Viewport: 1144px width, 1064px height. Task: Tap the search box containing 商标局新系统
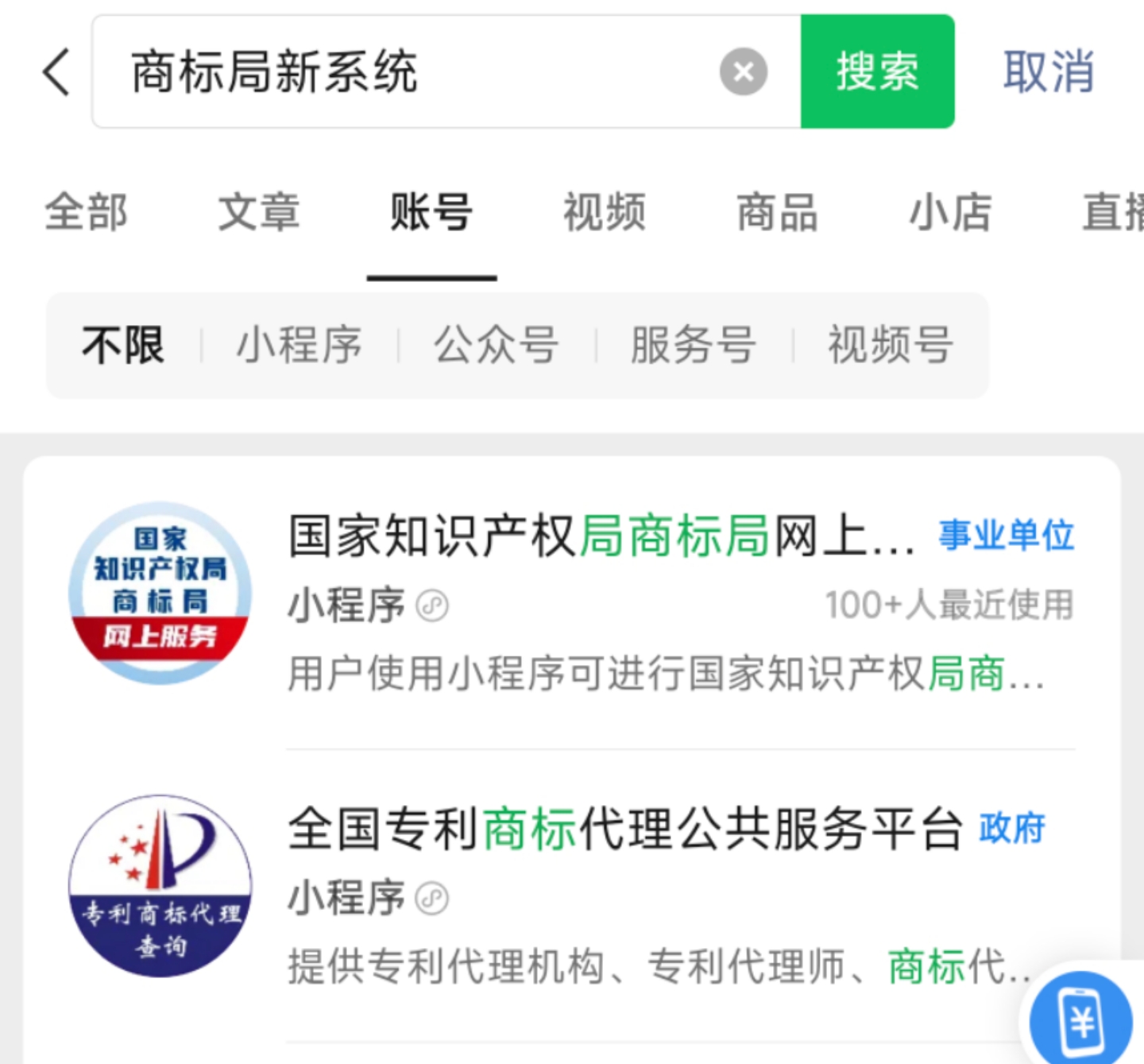point(413,72)
